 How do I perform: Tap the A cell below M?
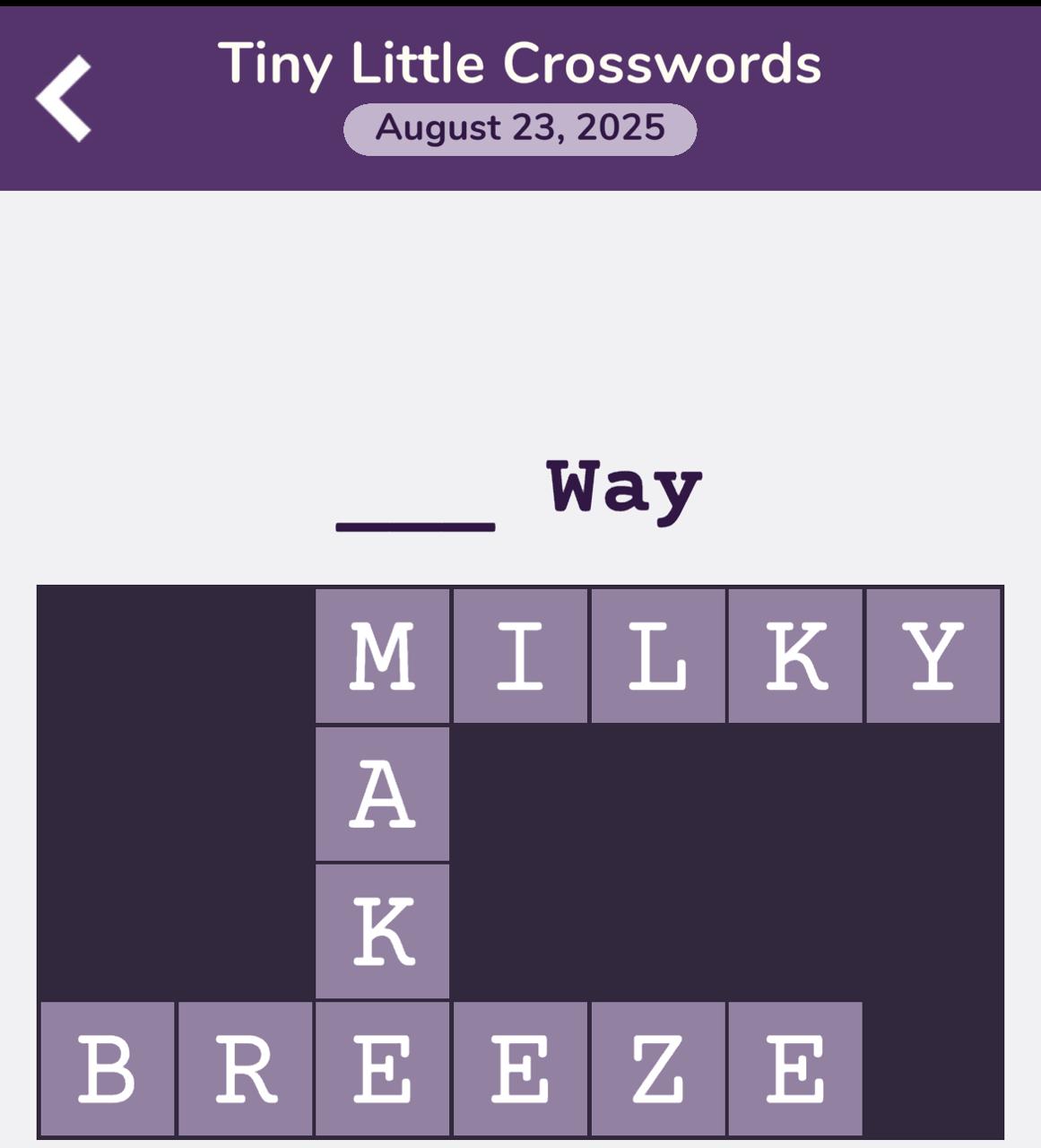(383, 794)
